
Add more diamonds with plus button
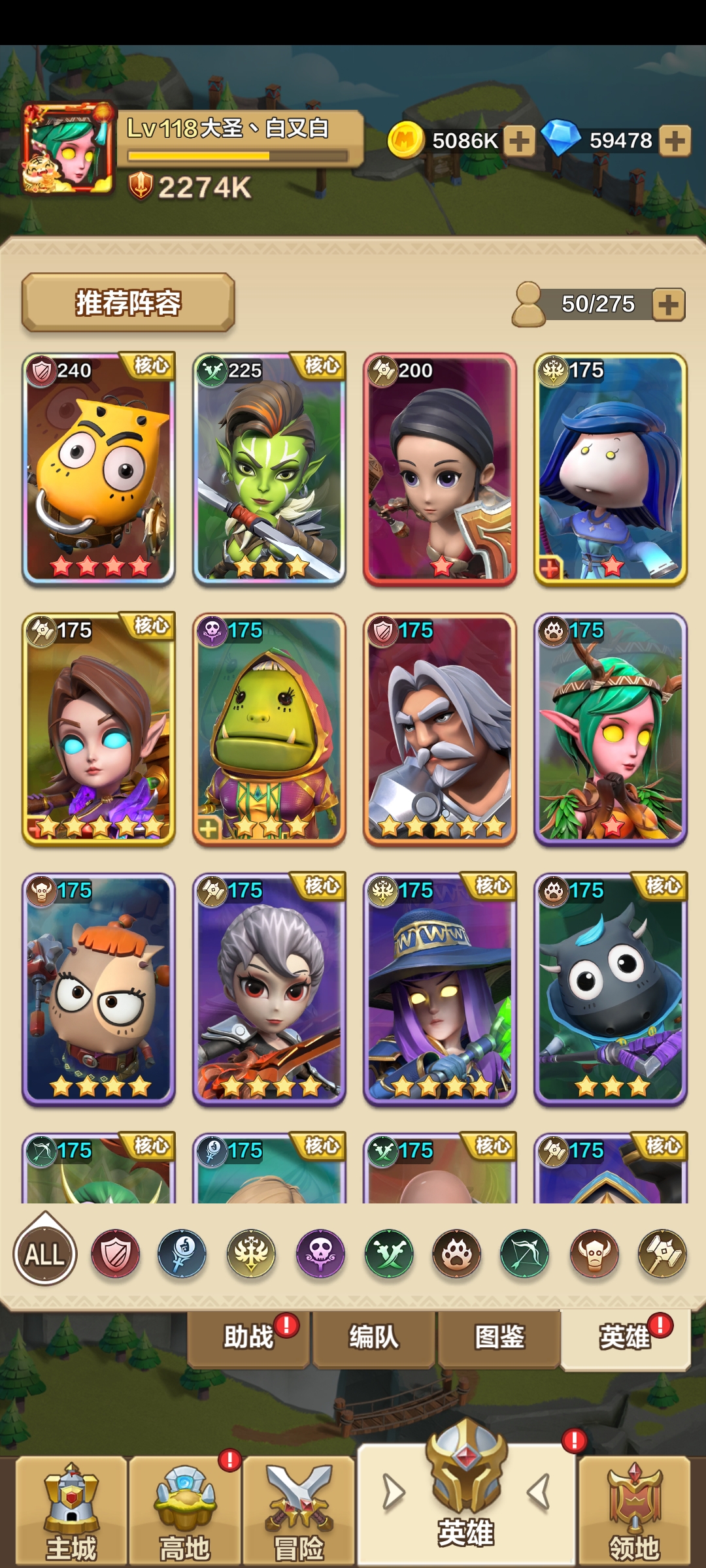coord(675,140)
